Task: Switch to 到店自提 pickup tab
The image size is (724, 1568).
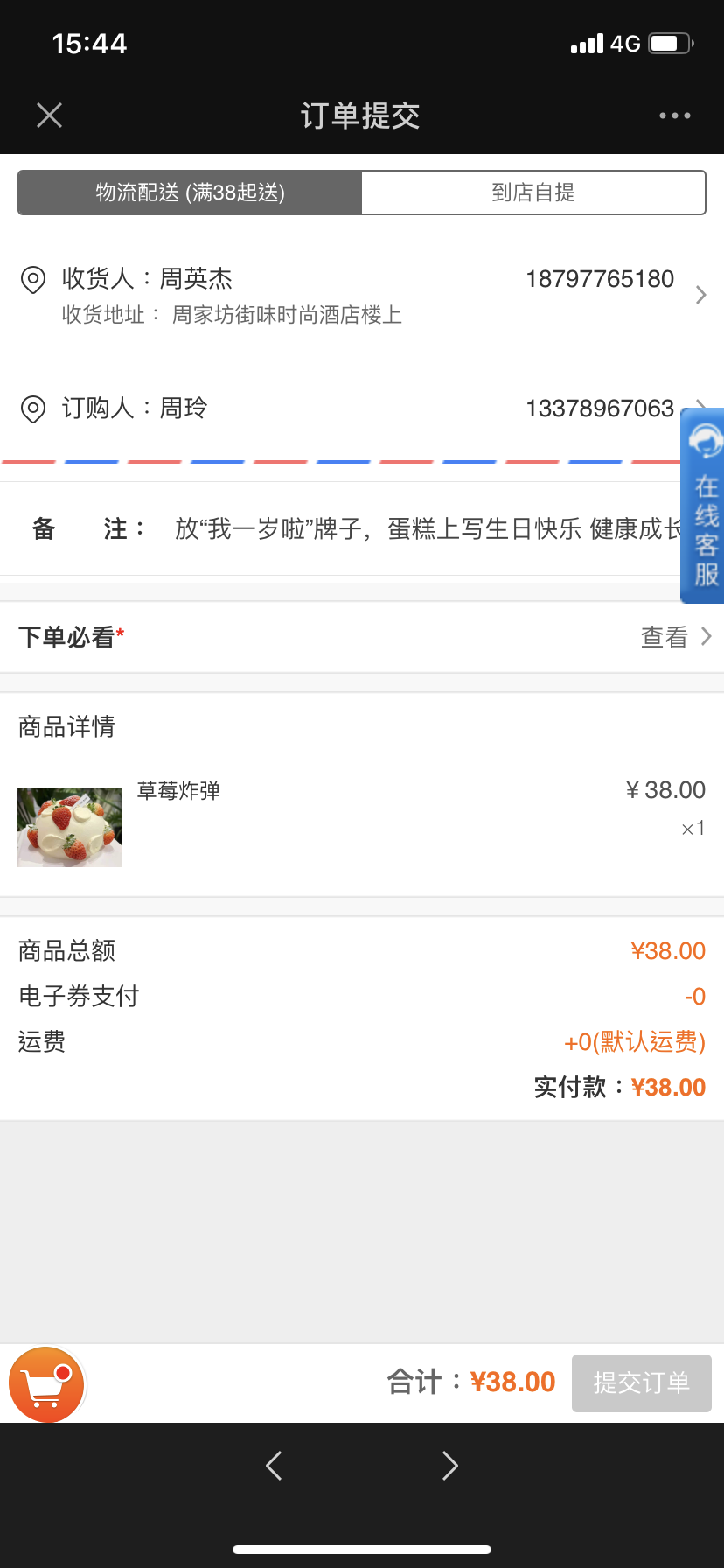Action: [x=533, y=192]
